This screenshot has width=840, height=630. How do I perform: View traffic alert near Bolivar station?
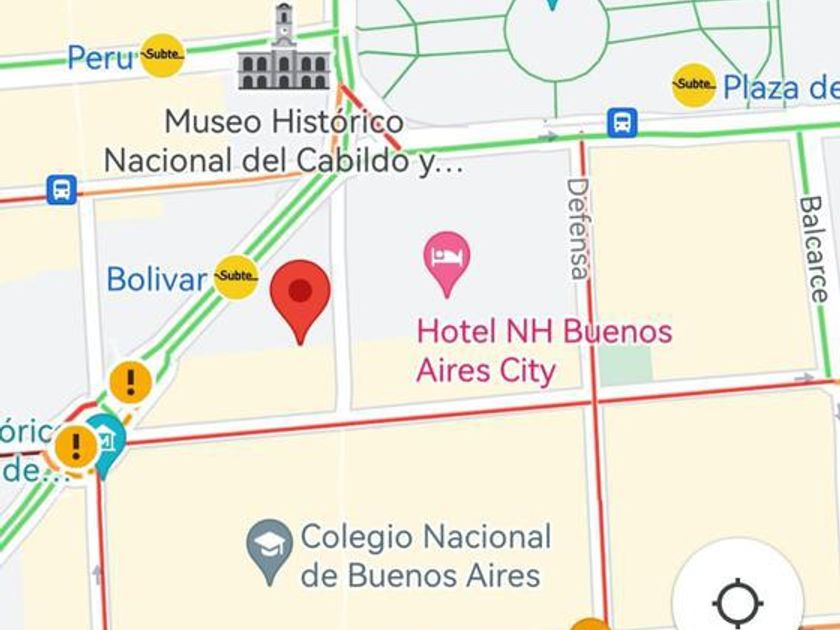(x=130, y=382)
